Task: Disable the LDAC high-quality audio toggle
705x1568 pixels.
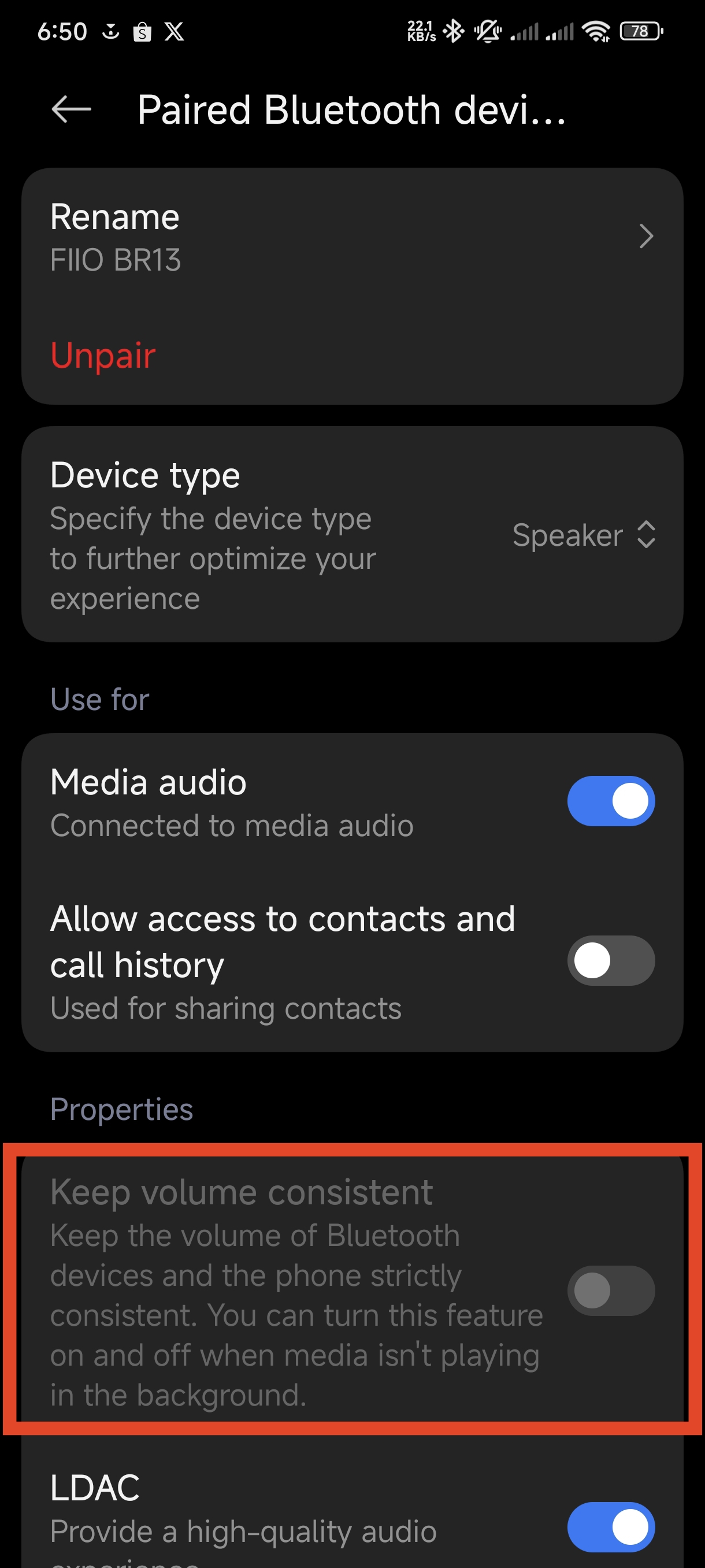Action: pos(611,1526)
